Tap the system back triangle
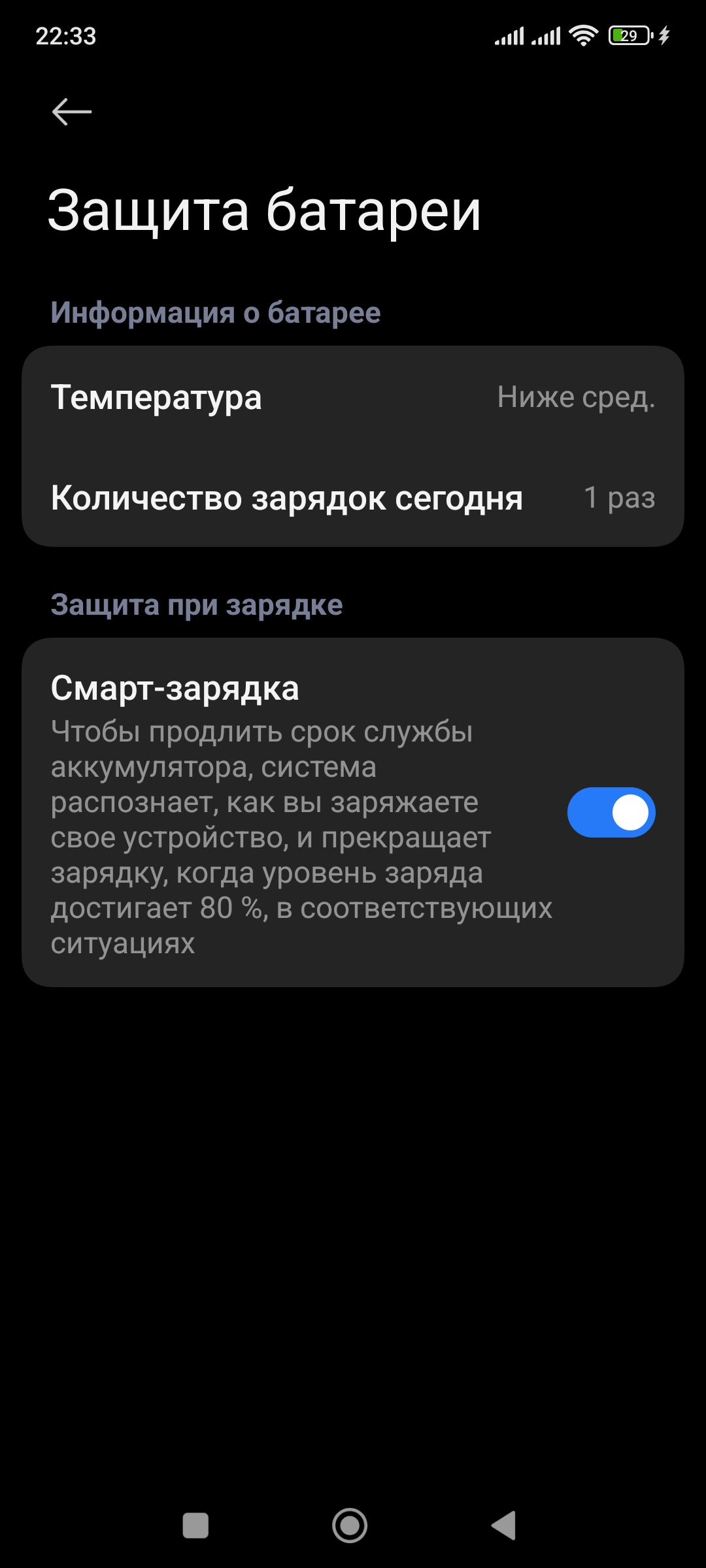Screen dimensions: 706x1568 (503, 1526)
